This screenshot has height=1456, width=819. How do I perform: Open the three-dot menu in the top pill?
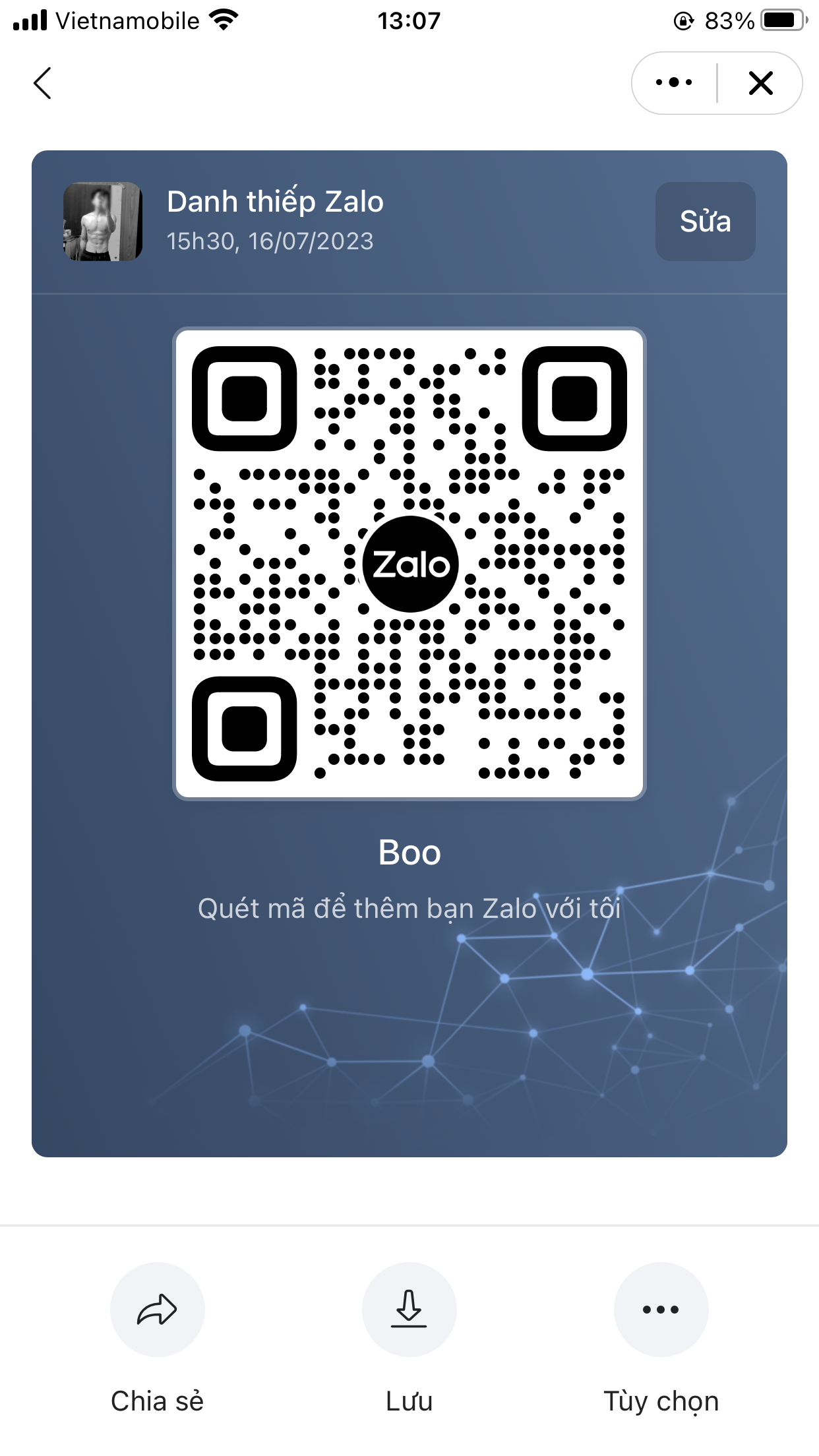(x=674, y=83)
